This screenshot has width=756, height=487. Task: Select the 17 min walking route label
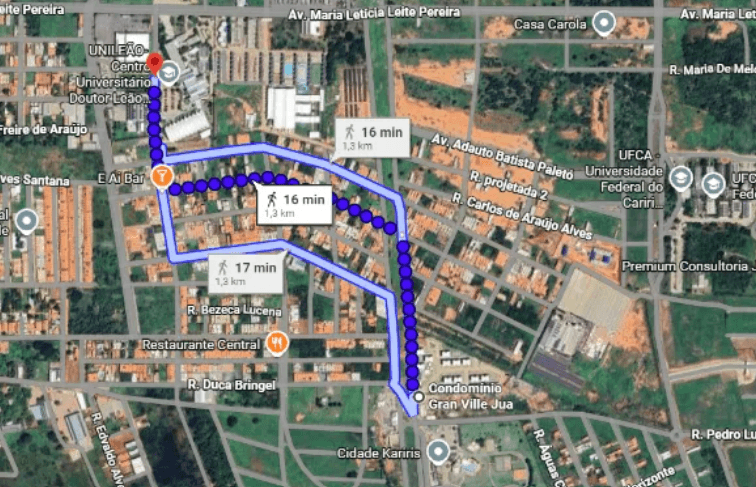click(244, 271)
